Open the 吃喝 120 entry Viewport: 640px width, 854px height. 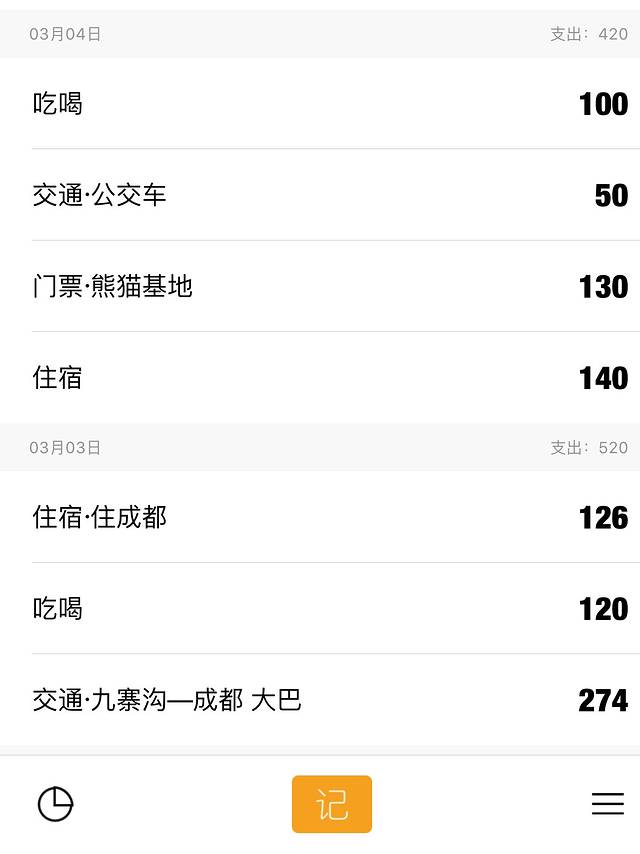click(320, 609)
